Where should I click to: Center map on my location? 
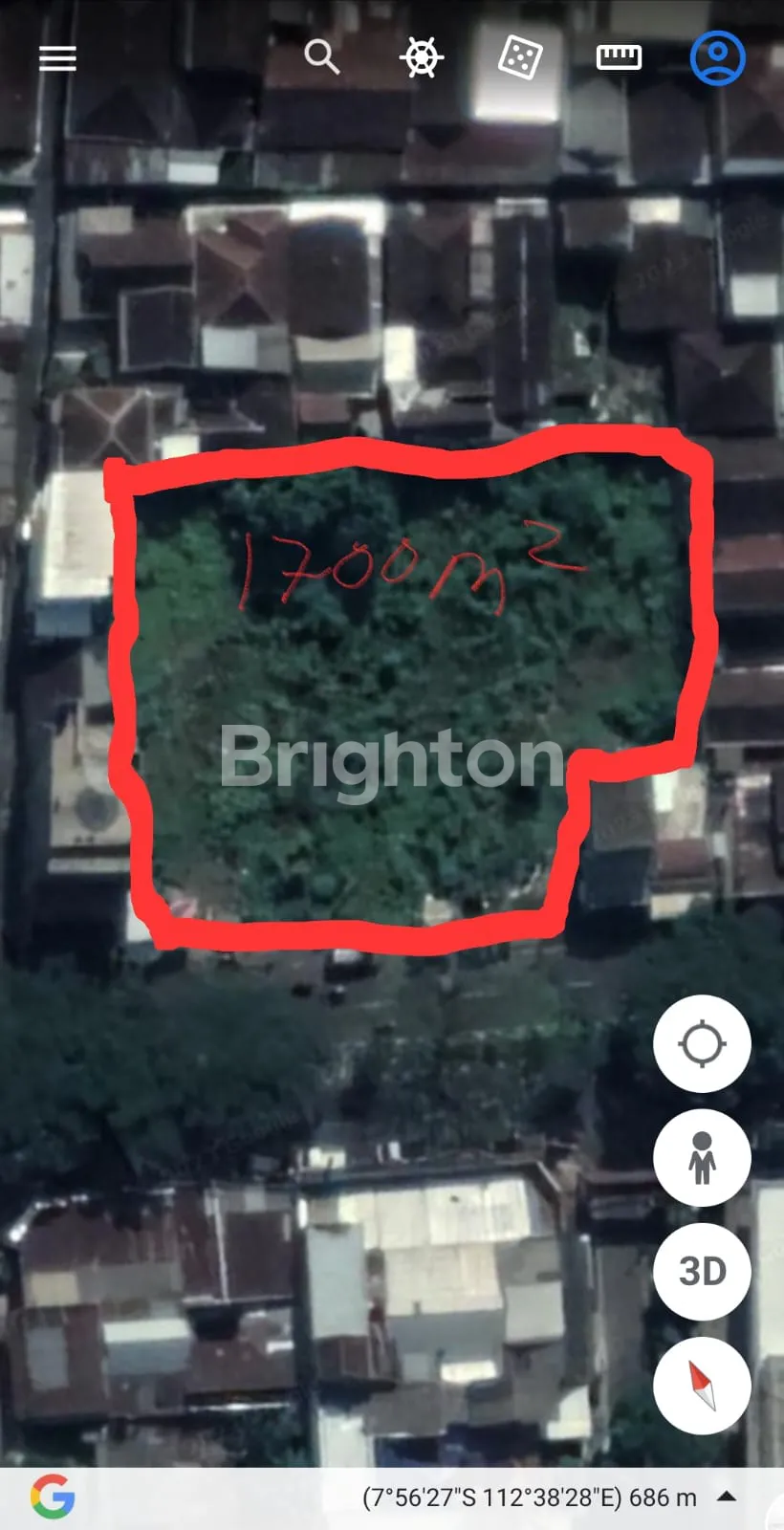702,1043
